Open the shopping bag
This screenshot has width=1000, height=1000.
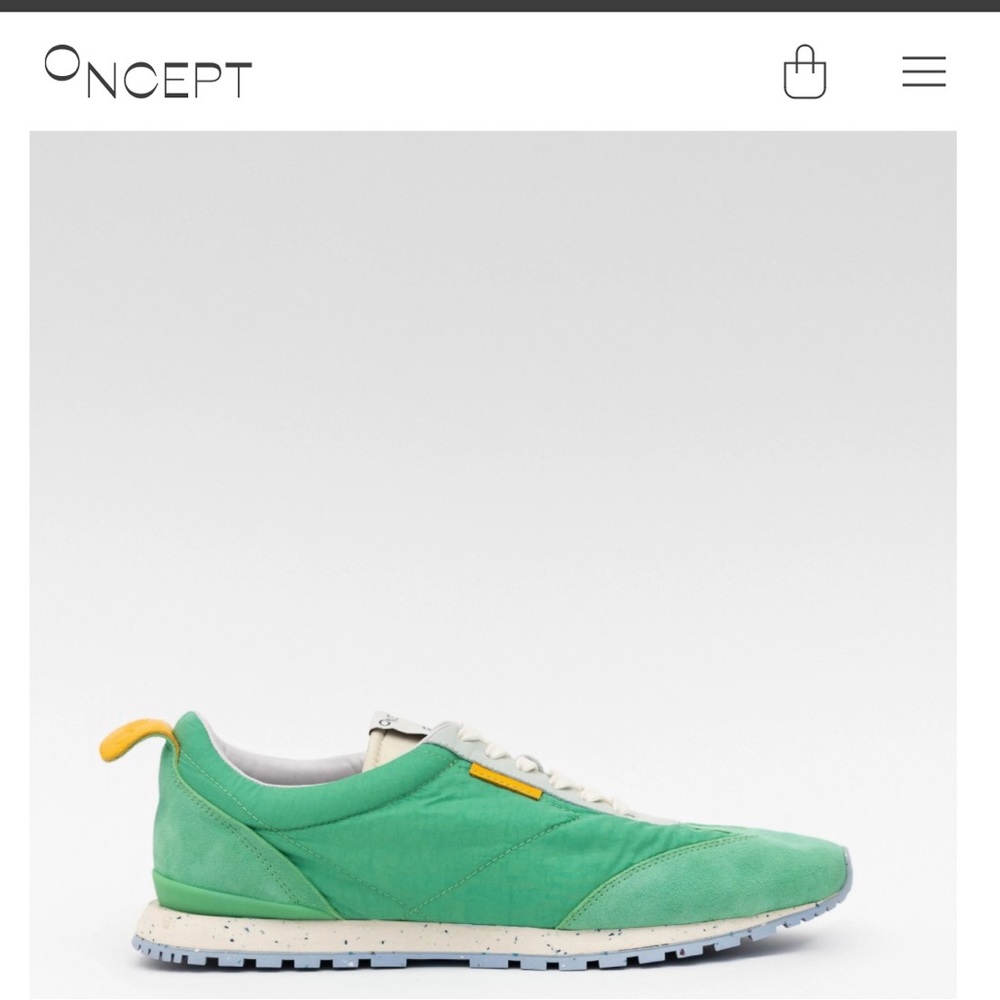(804, 72)
